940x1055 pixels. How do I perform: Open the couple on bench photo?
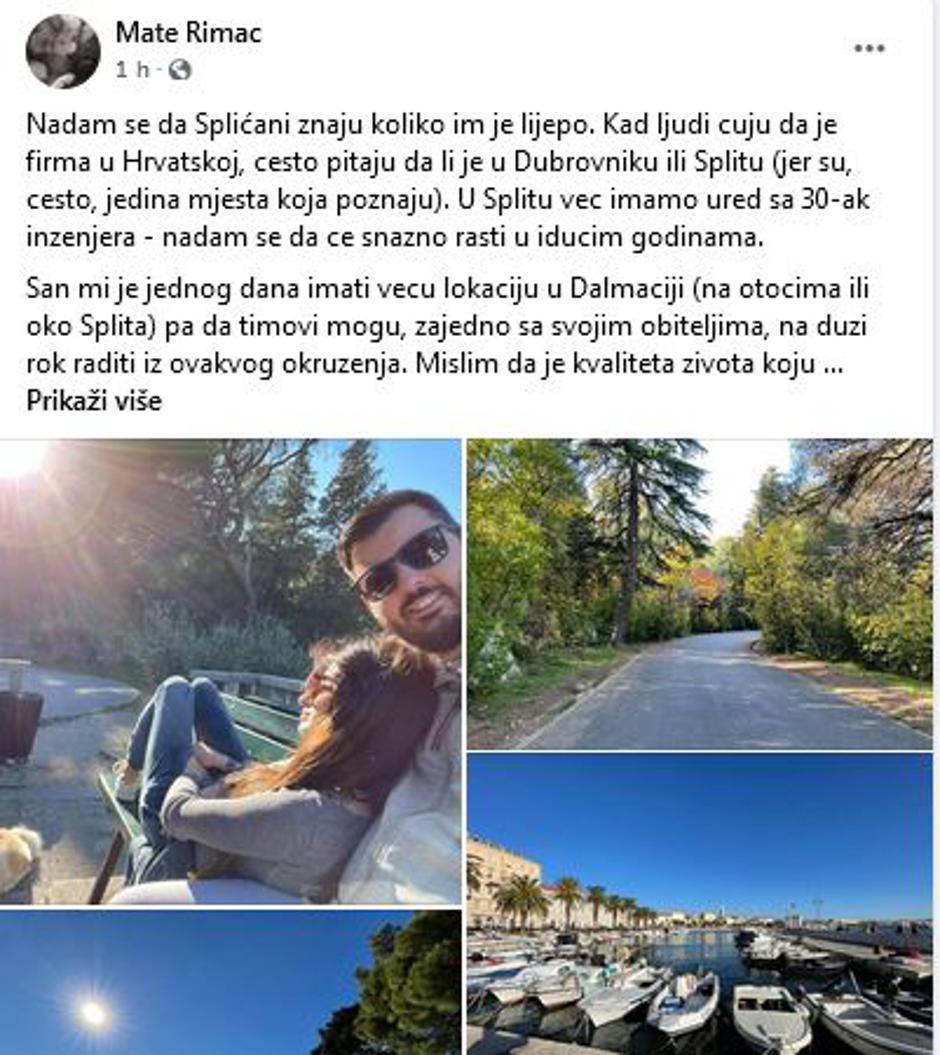tap(230, 671)
